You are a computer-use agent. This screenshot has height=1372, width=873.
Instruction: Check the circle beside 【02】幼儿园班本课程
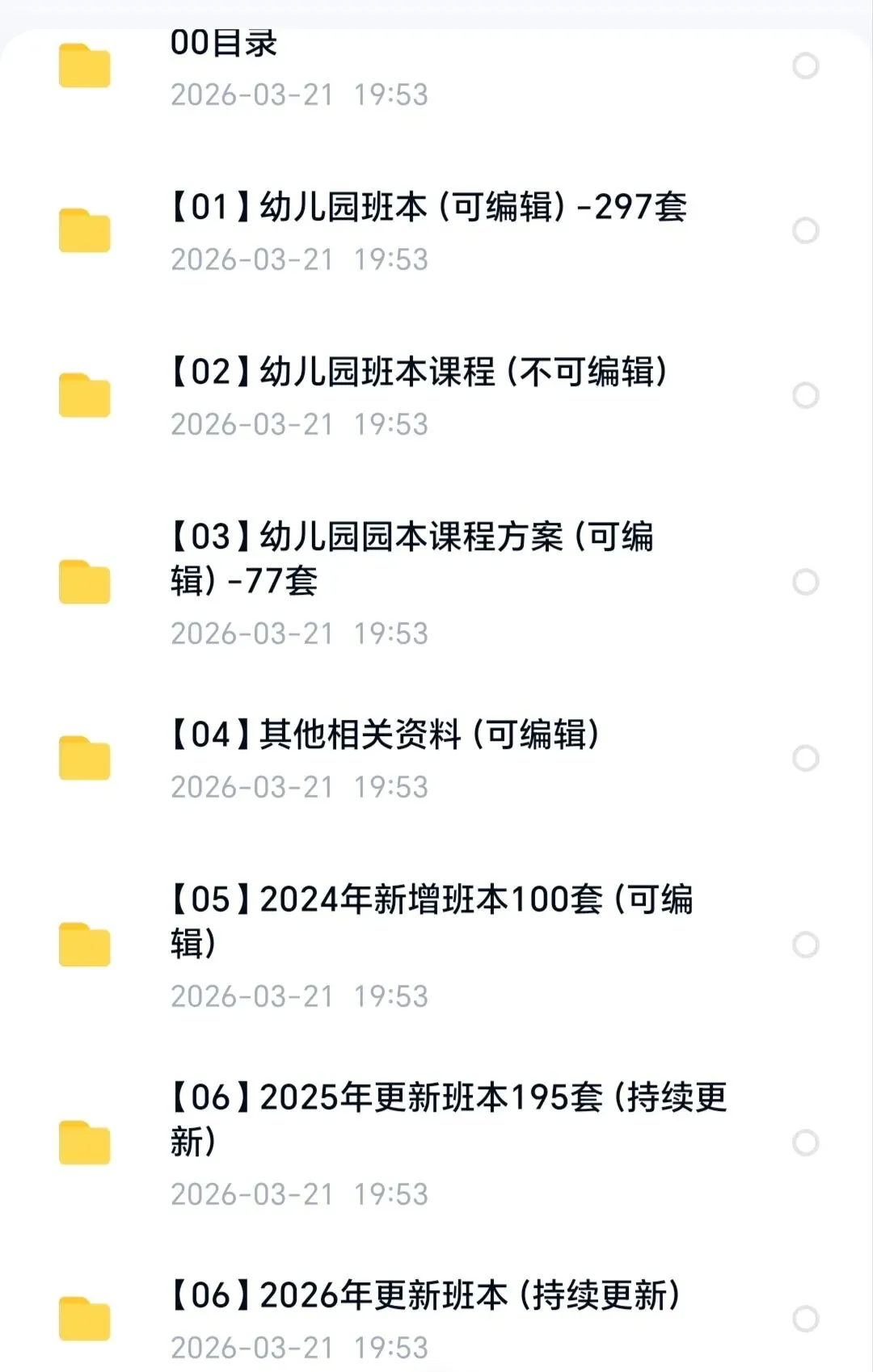805,396
